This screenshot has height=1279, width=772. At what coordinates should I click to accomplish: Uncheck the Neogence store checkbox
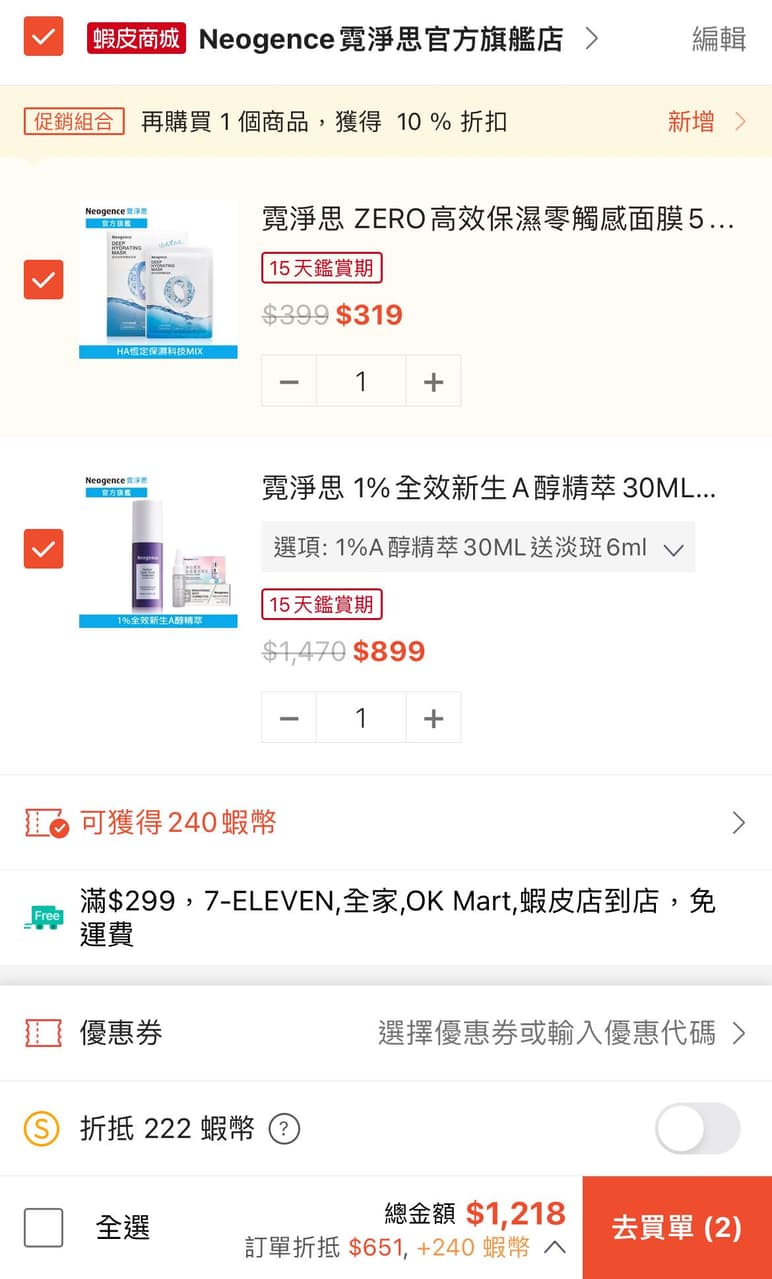[x=43, y=39]
